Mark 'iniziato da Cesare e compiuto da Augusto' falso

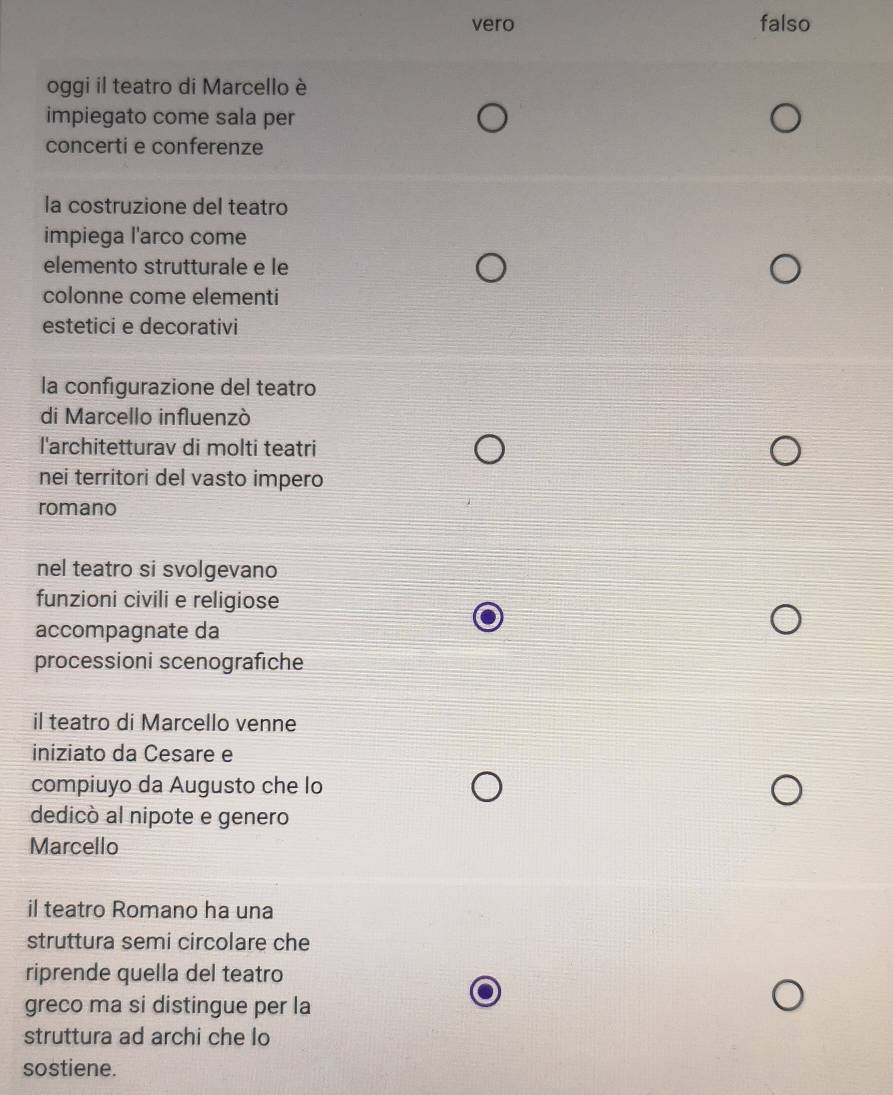click(x=786, y=791)
